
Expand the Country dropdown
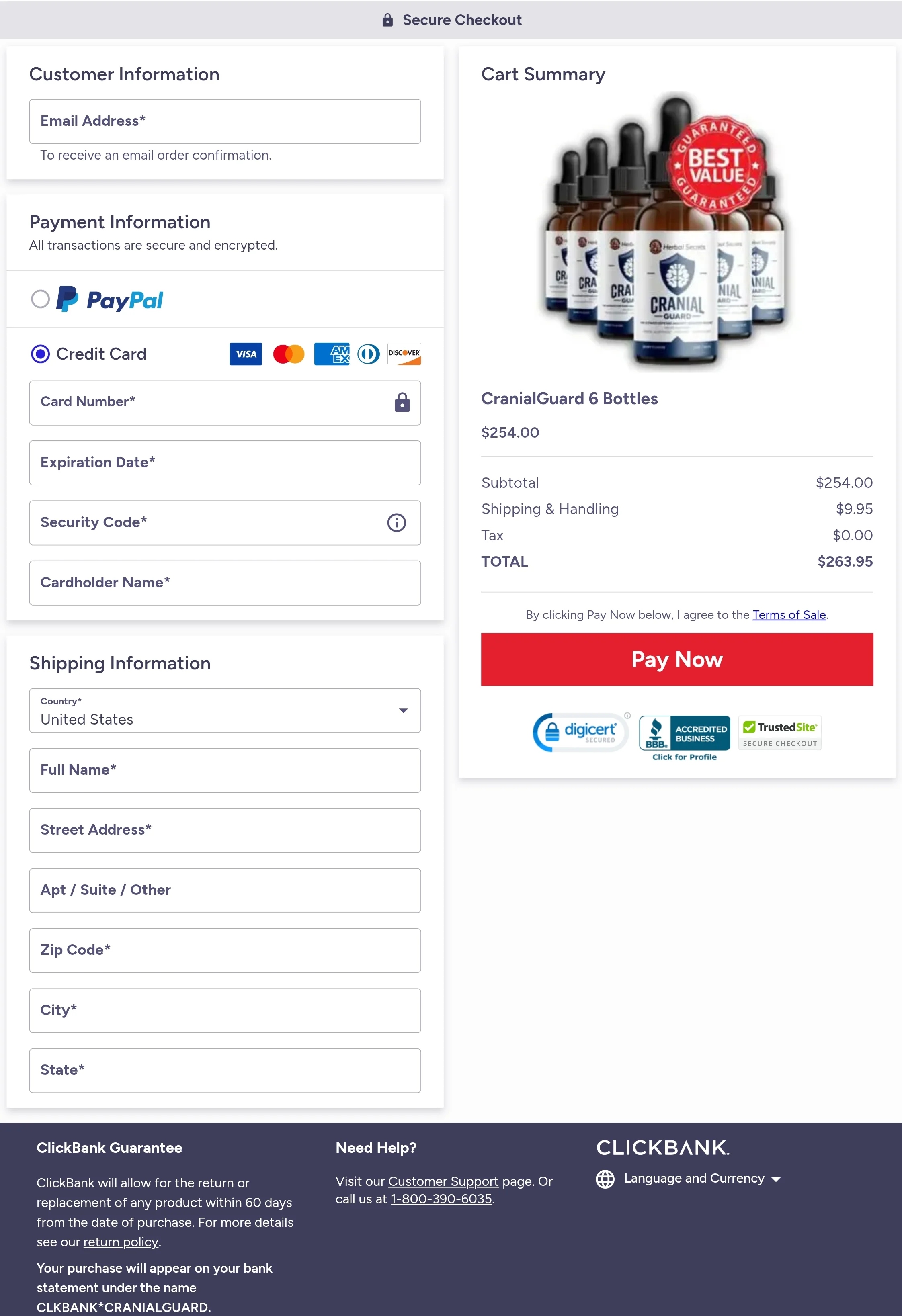[224, 711]
